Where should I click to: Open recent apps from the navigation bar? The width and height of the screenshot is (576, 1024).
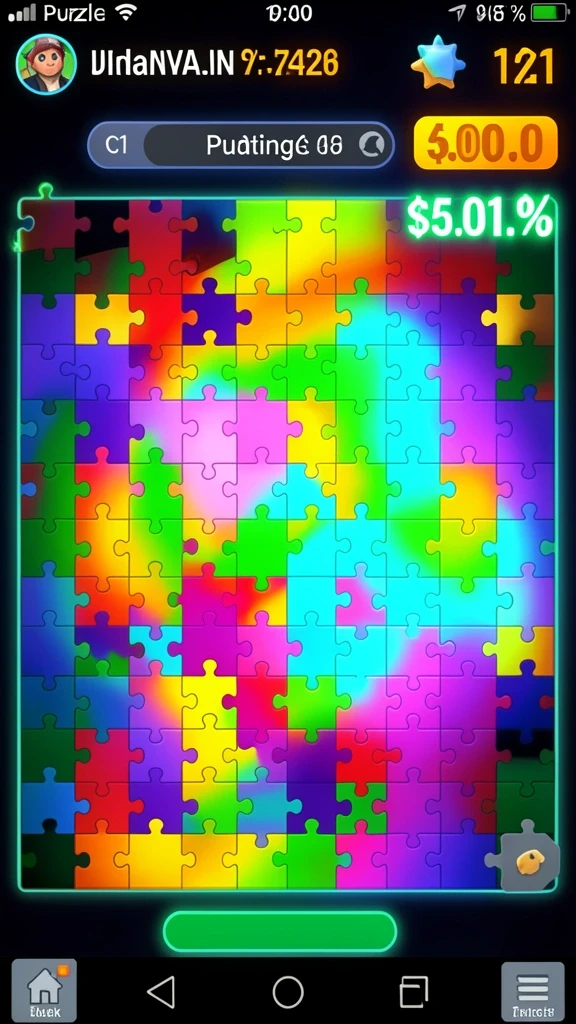tap(414, 993)
